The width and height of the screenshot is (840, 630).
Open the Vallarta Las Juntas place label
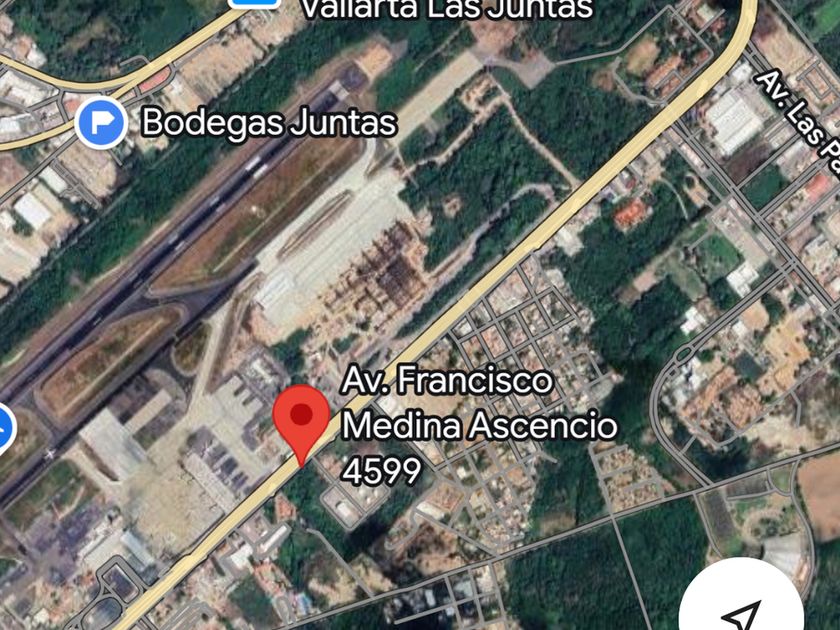click(446, 10)
